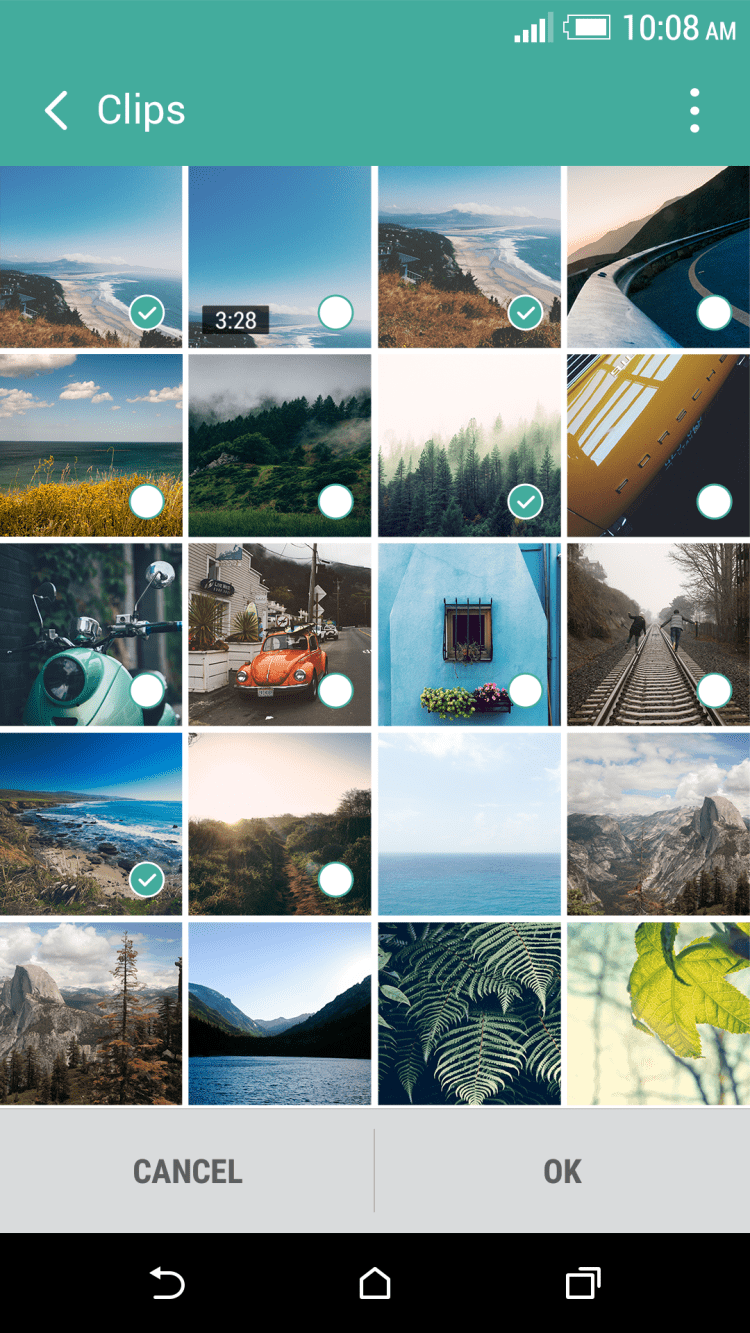Select the 3:28 video clip
The image size is (750, 1333).
[x=335, y=313]
